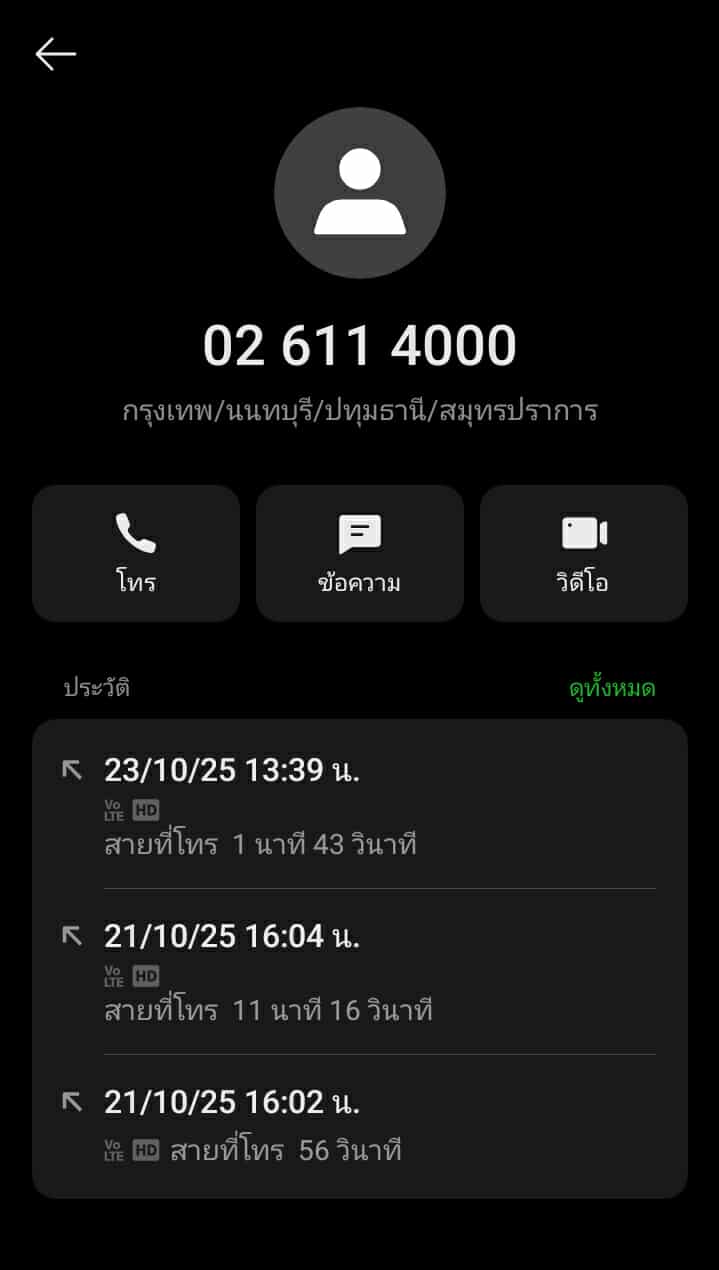Image resolution: width=719 pixels, height=1270 pixels.
Task: Open the full history via ดูทั้งหมด
Action: (x=612, y=689)
